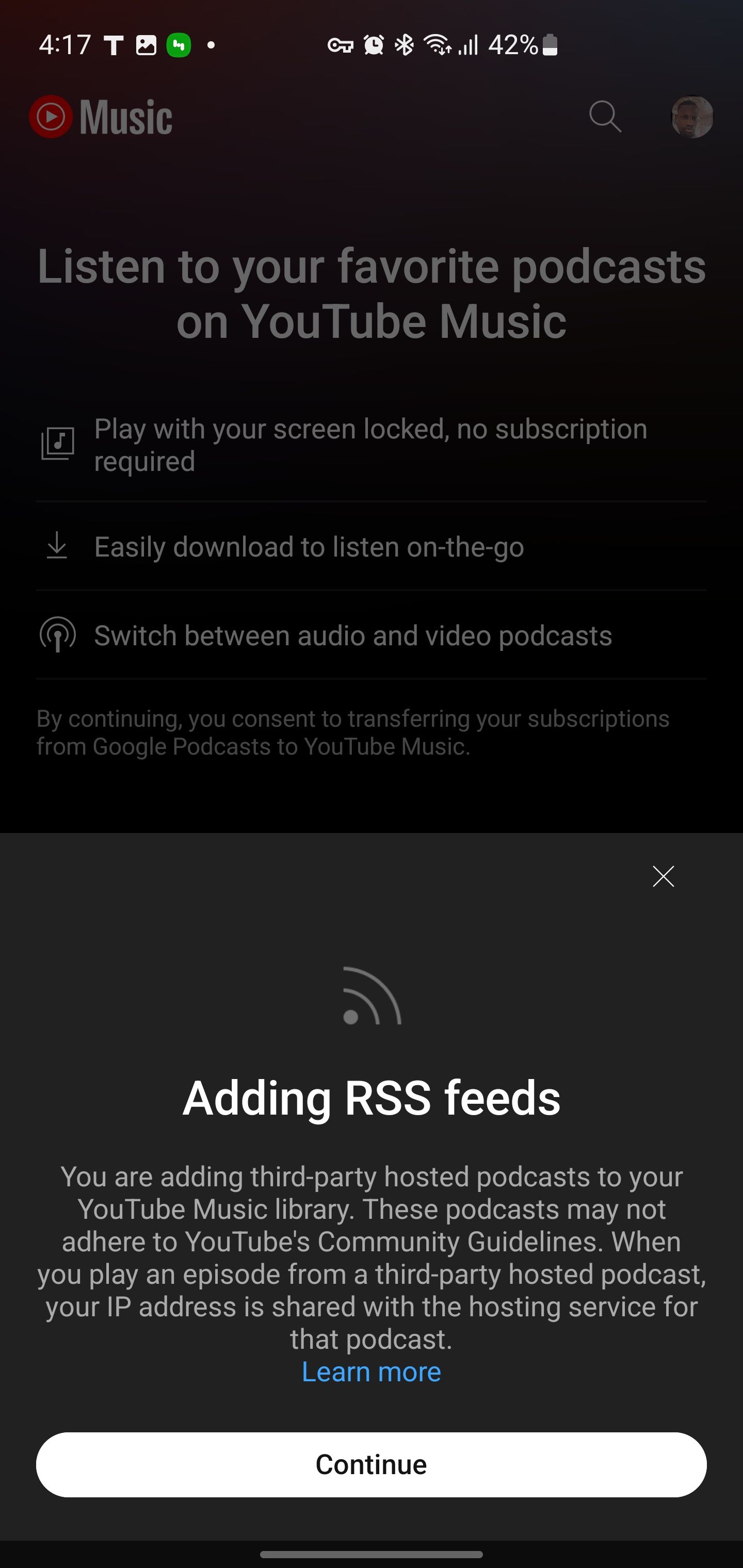Open your profile avatar
The image size is (743, 1568).
(x=692, y=118)
